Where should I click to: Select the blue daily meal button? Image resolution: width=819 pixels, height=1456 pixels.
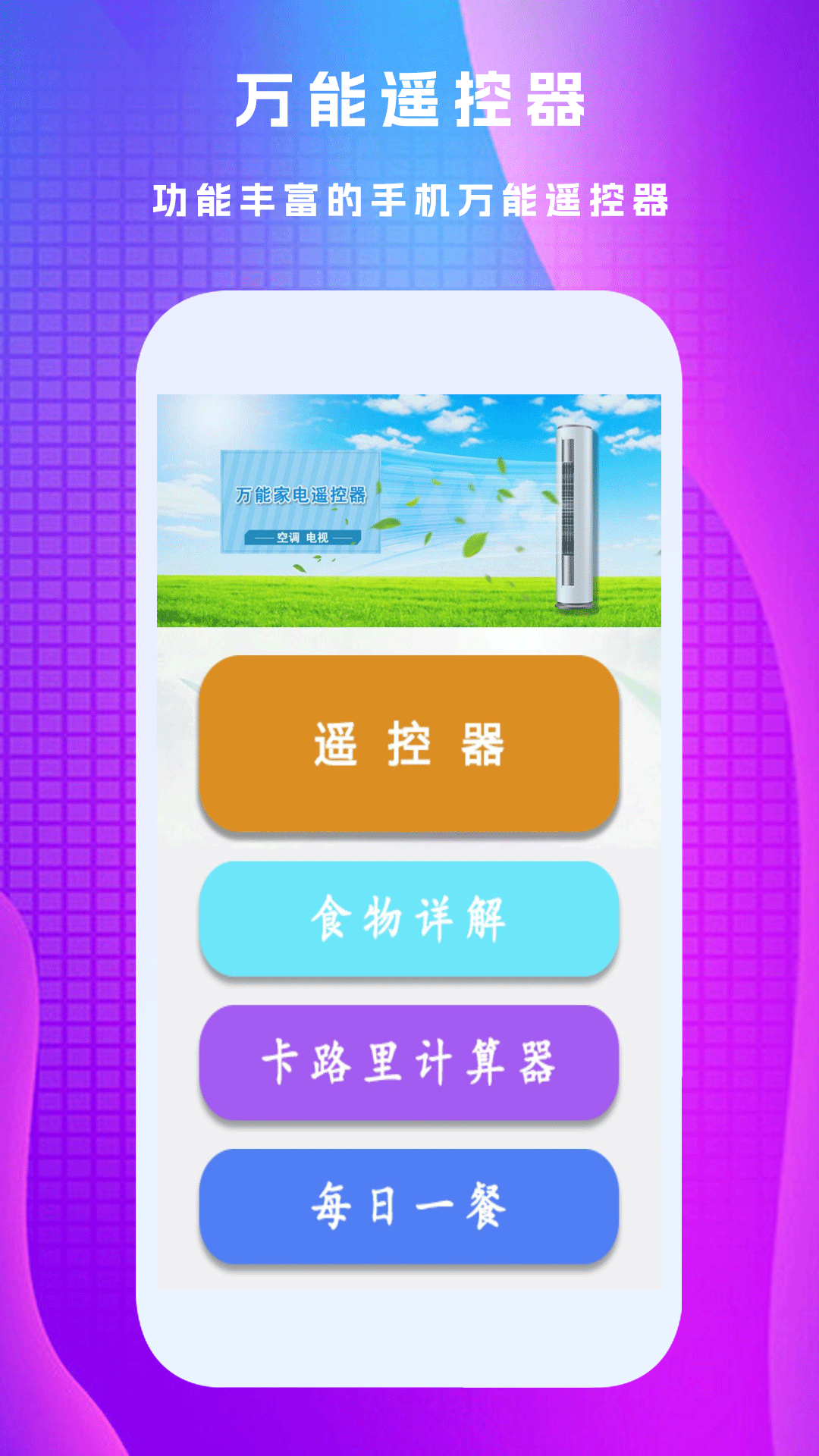(x=409, y=1206)
